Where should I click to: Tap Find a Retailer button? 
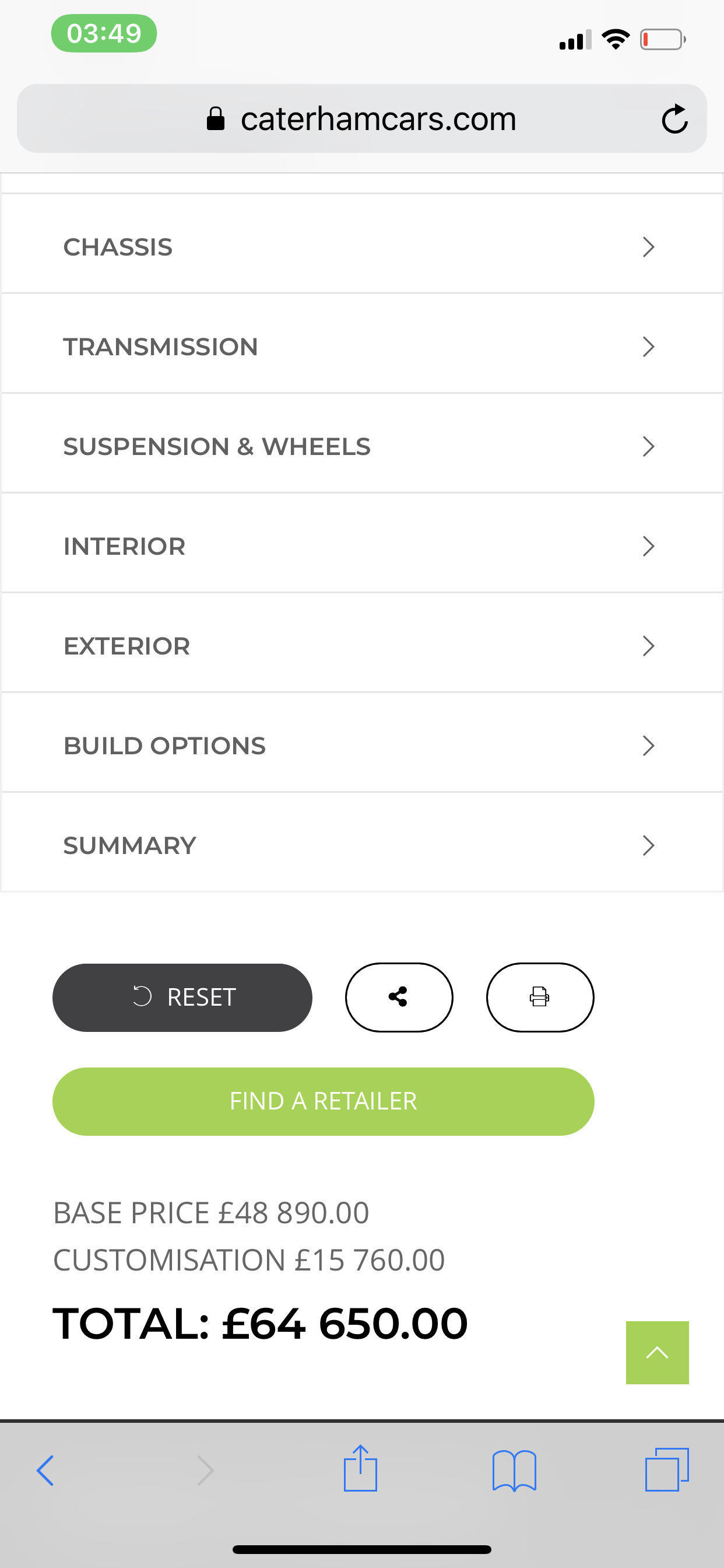(x=323, y=1101)
